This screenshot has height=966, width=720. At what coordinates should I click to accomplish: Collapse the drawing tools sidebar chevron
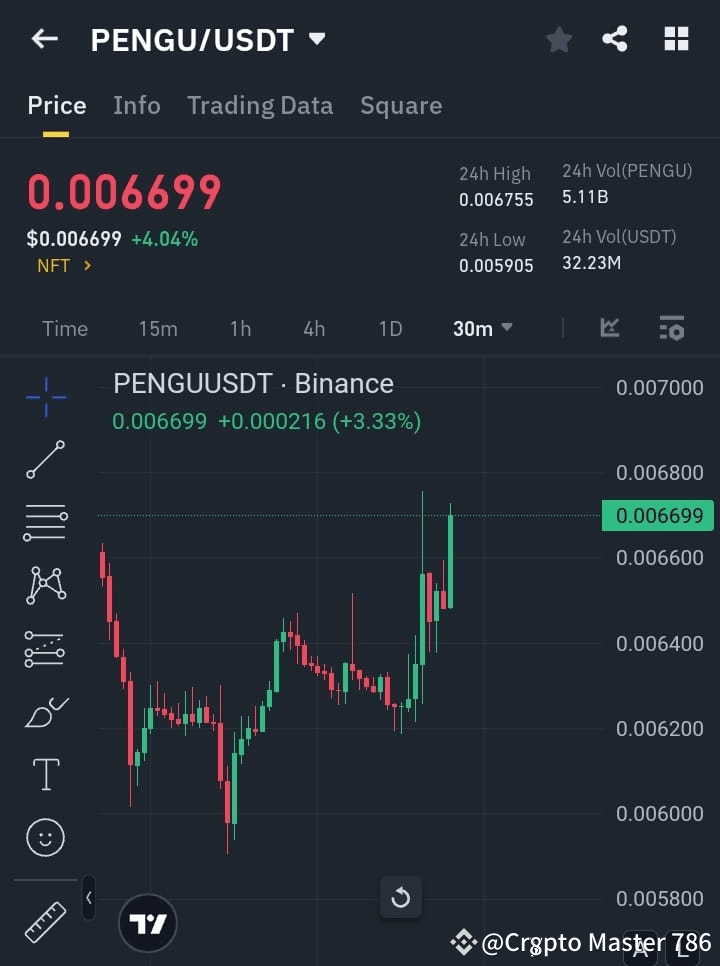pos(88,898)
